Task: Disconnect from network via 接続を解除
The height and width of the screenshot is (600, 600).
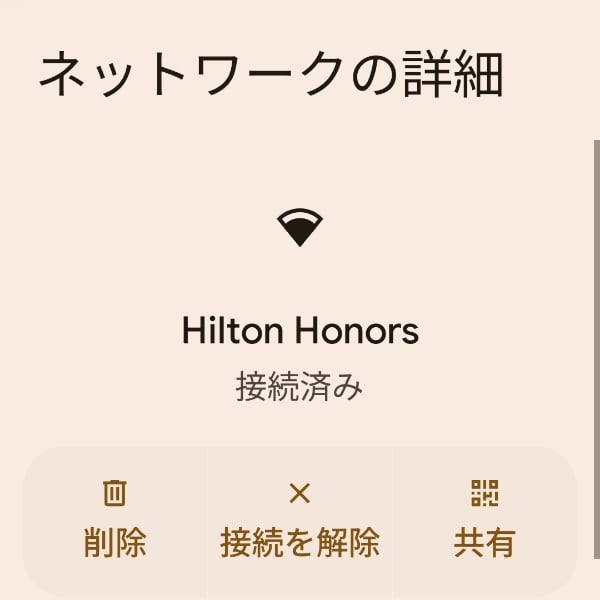Action: coord(300,520)
